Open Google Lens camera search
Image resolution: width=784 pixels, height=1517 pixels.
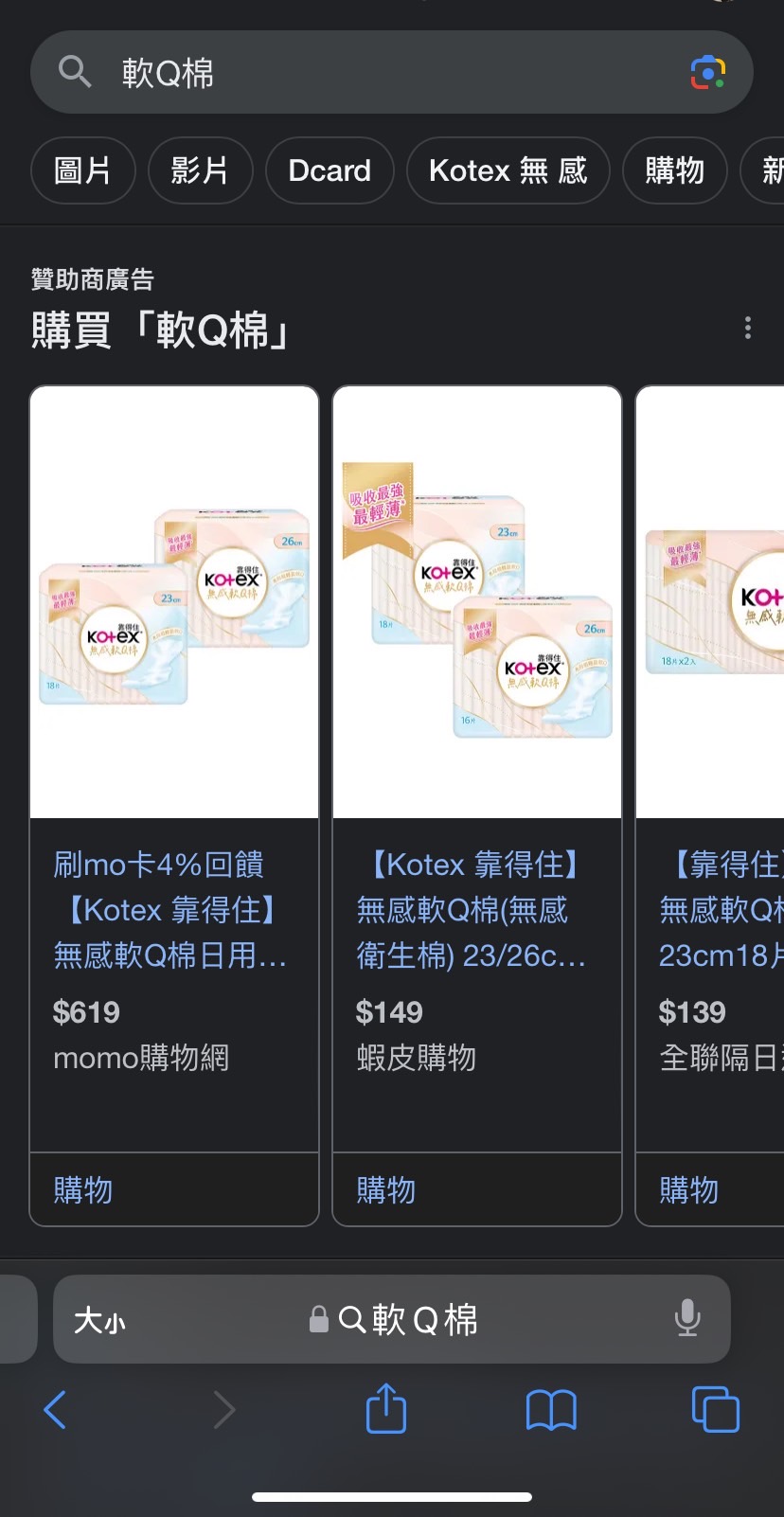pyautogui.click(x=707, y=73)
